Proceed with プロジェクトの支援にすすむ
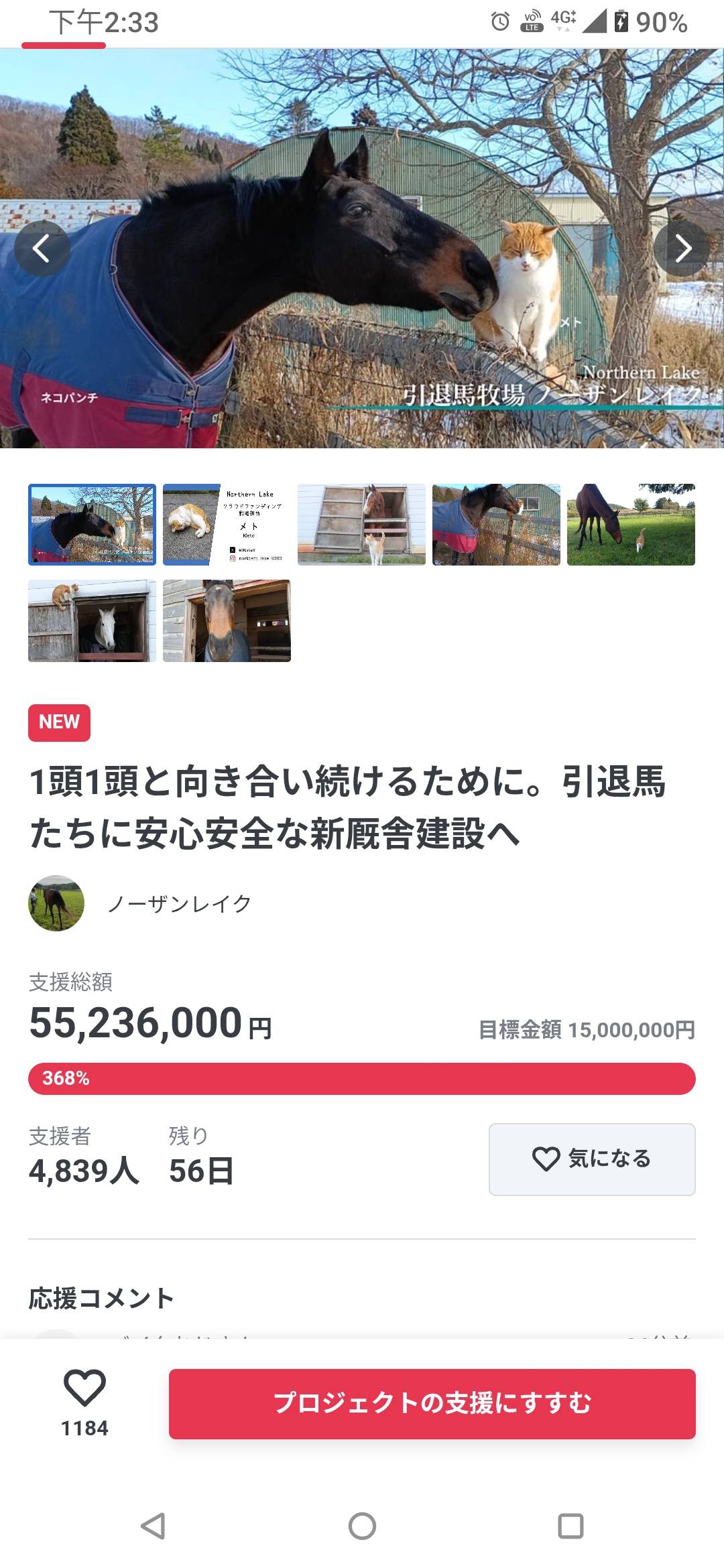The image size is (724, 1568). pyautogui.click(x=432, y=1403)
